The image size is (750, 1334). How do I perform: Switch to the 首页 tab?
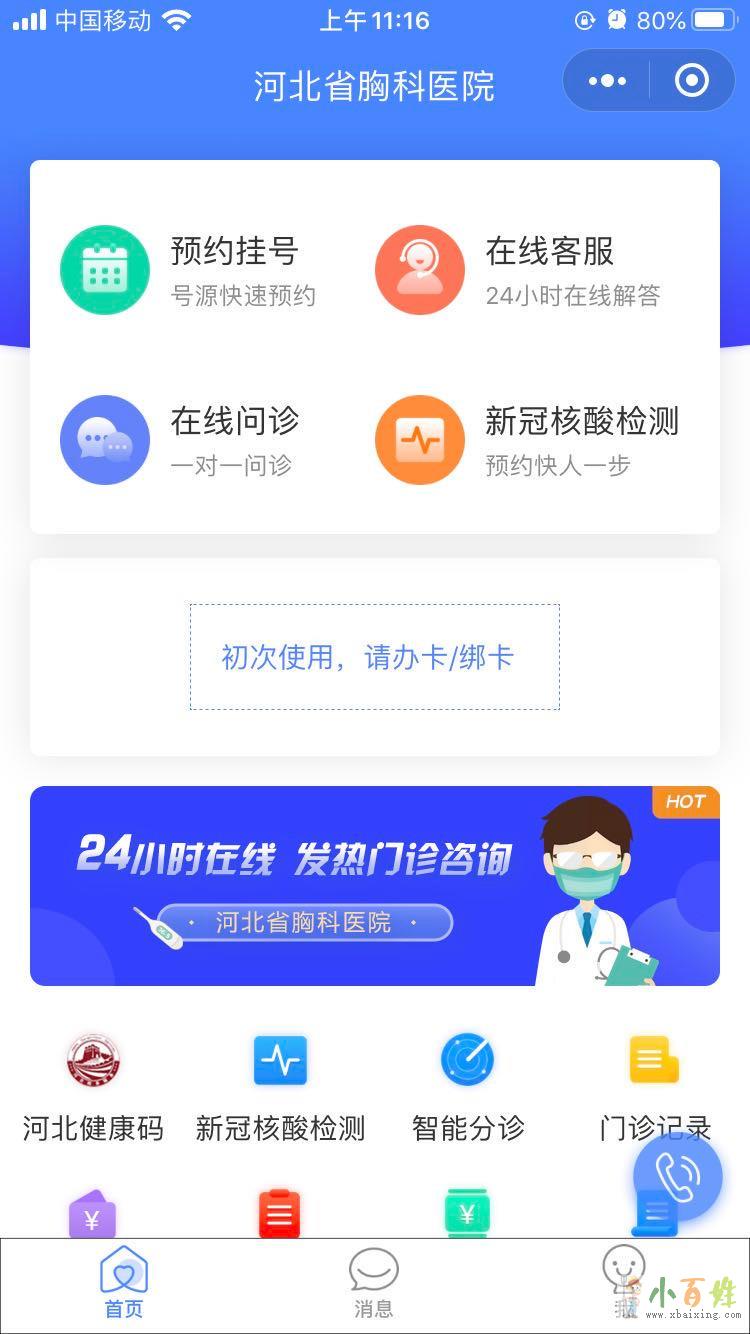click(x=124, y=1284)
